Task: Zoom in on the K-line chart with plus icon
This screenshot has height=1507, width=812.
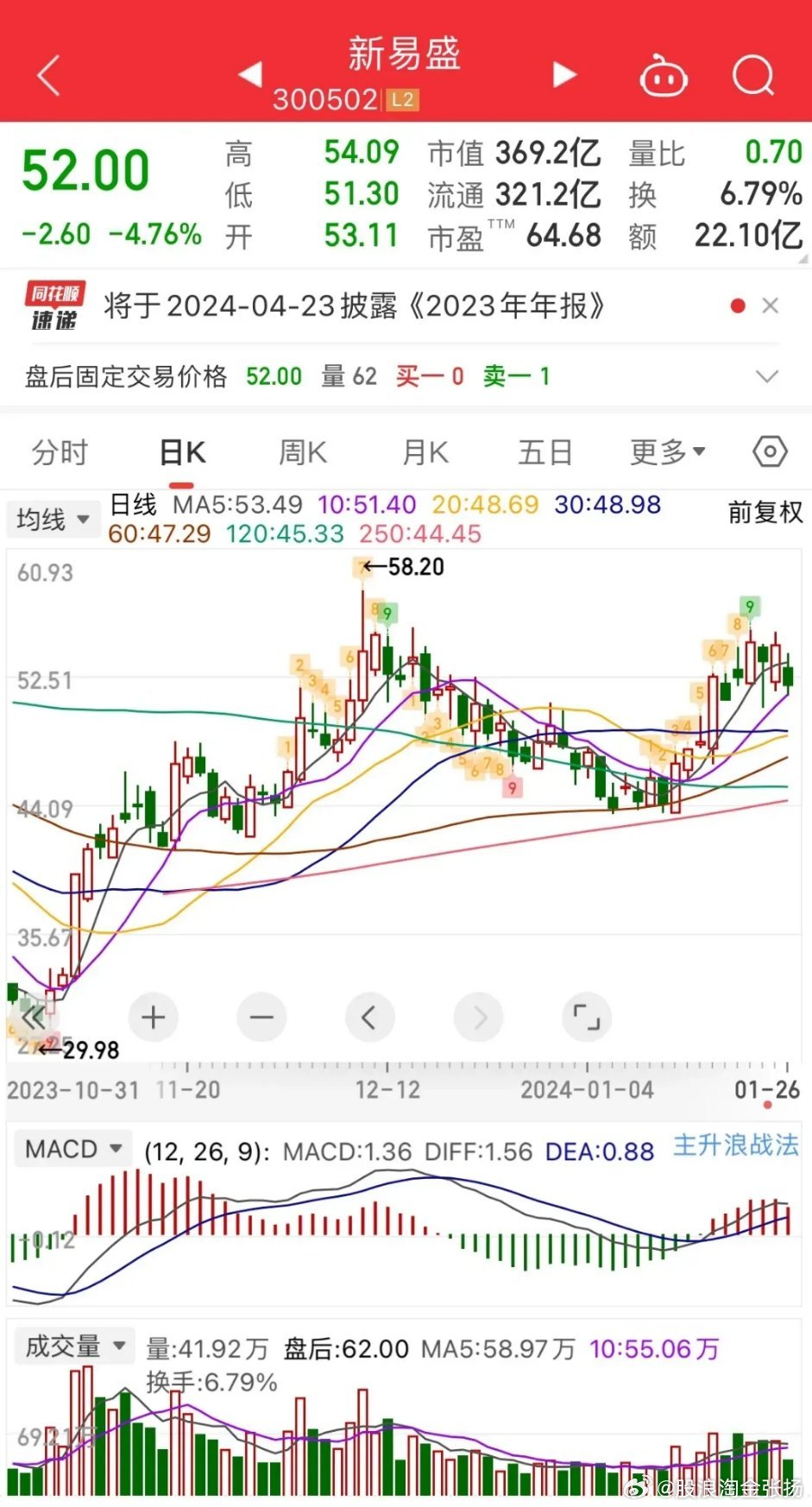Action: coord(153,1017)
